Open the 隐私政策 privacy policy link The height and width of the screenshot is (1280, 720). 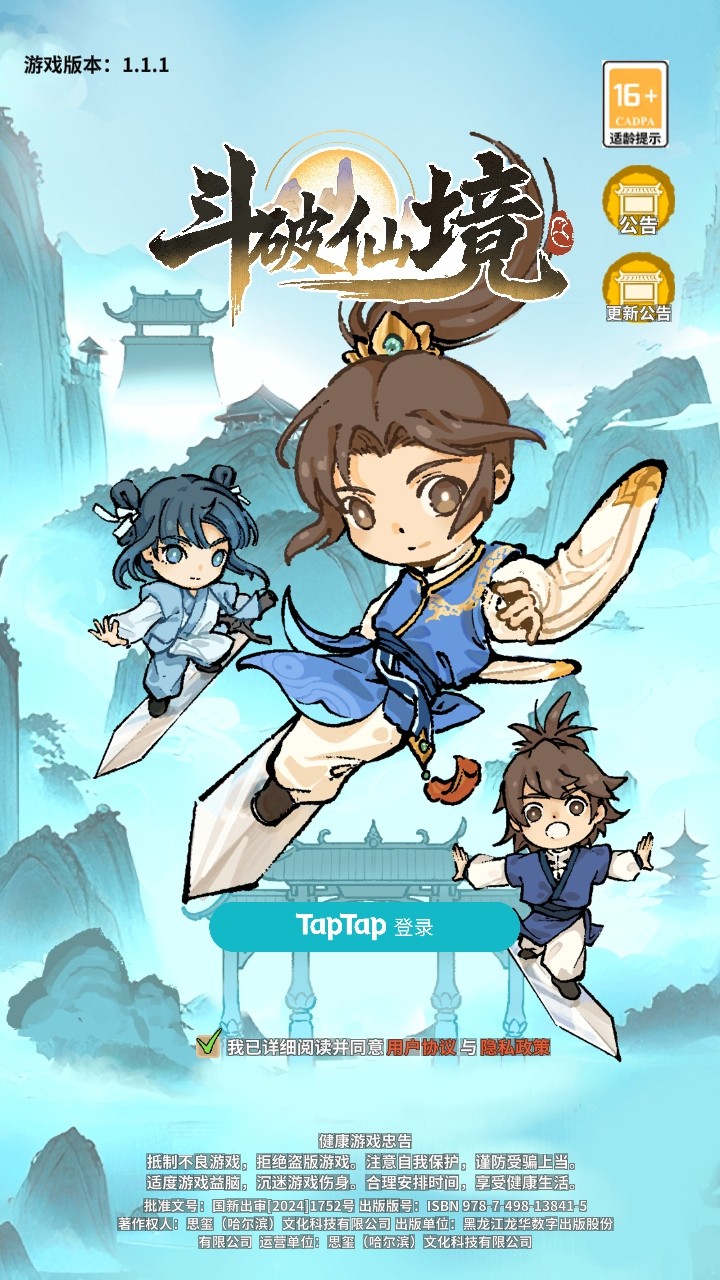[515, 1047]
